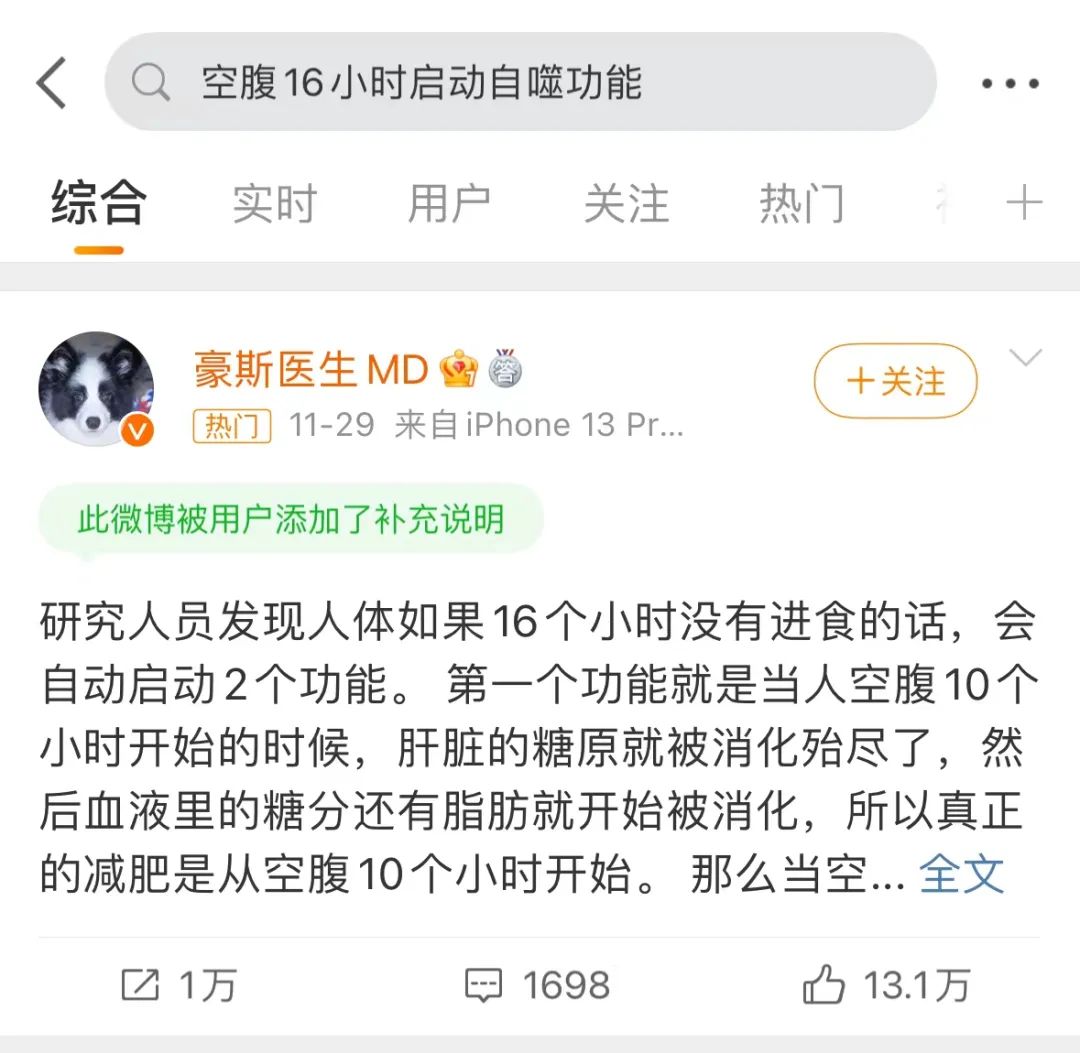Expand the post options chevron

(1026, 358)
